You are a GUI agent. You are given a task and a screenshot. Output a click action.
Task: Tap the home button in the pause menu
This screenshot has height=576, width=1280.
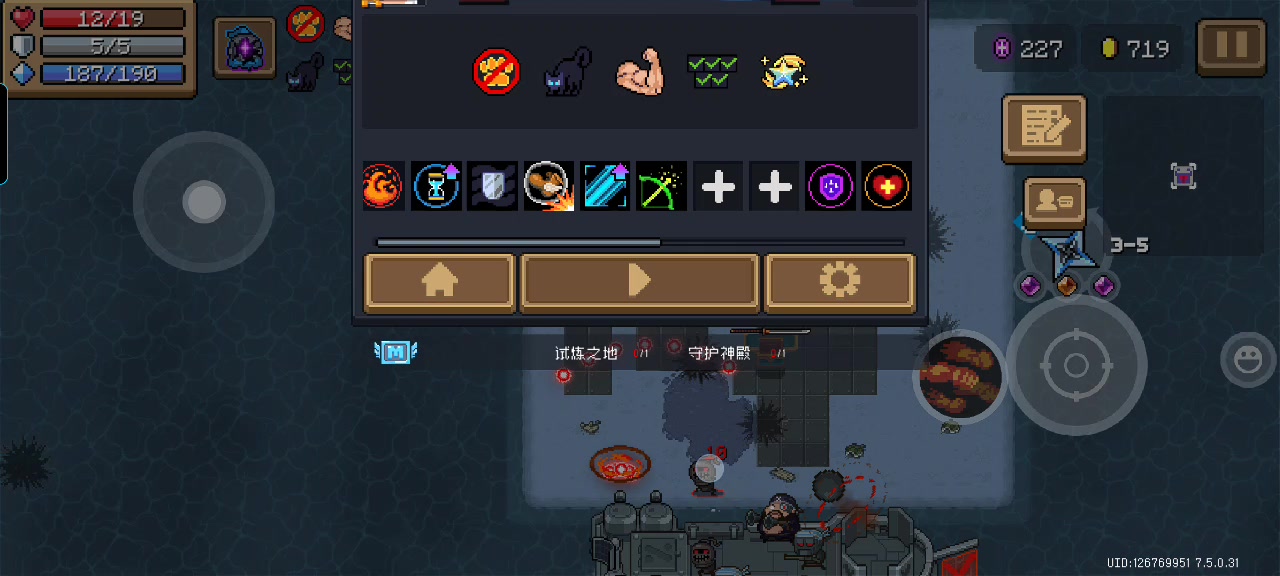pyautogui.click(x=440, y=282)
